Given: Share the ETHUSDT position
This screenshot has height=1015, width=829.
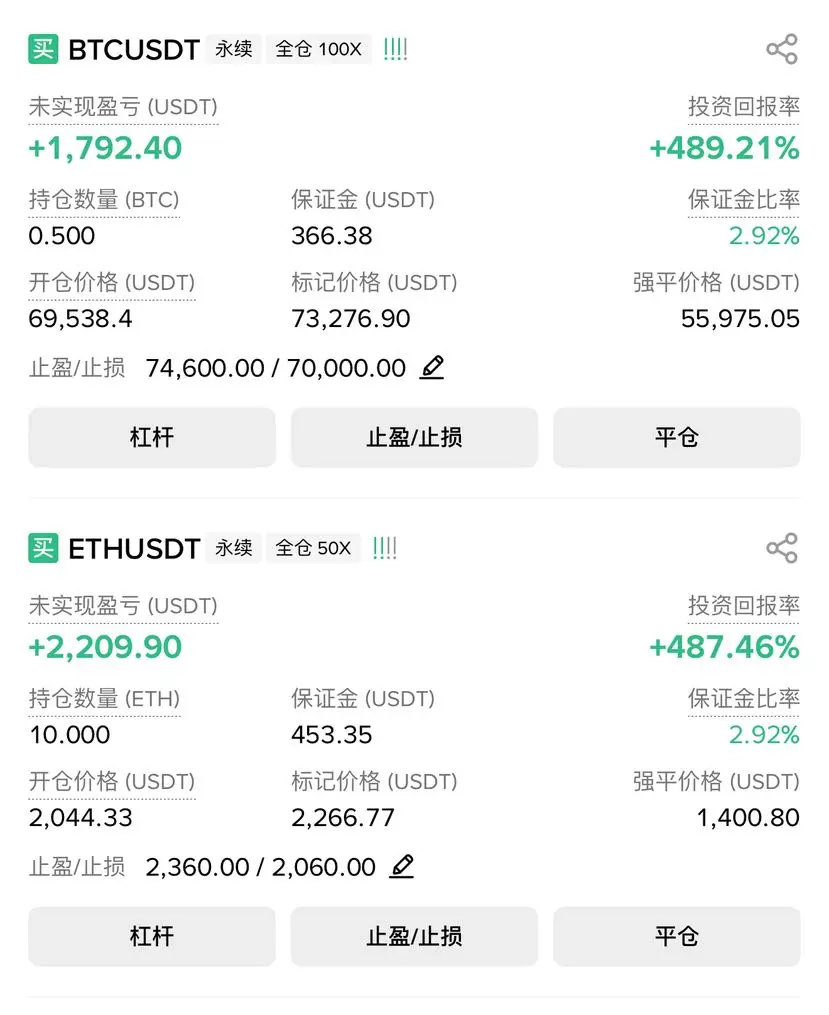Looking at the screenshot, I should coord(781,548).
